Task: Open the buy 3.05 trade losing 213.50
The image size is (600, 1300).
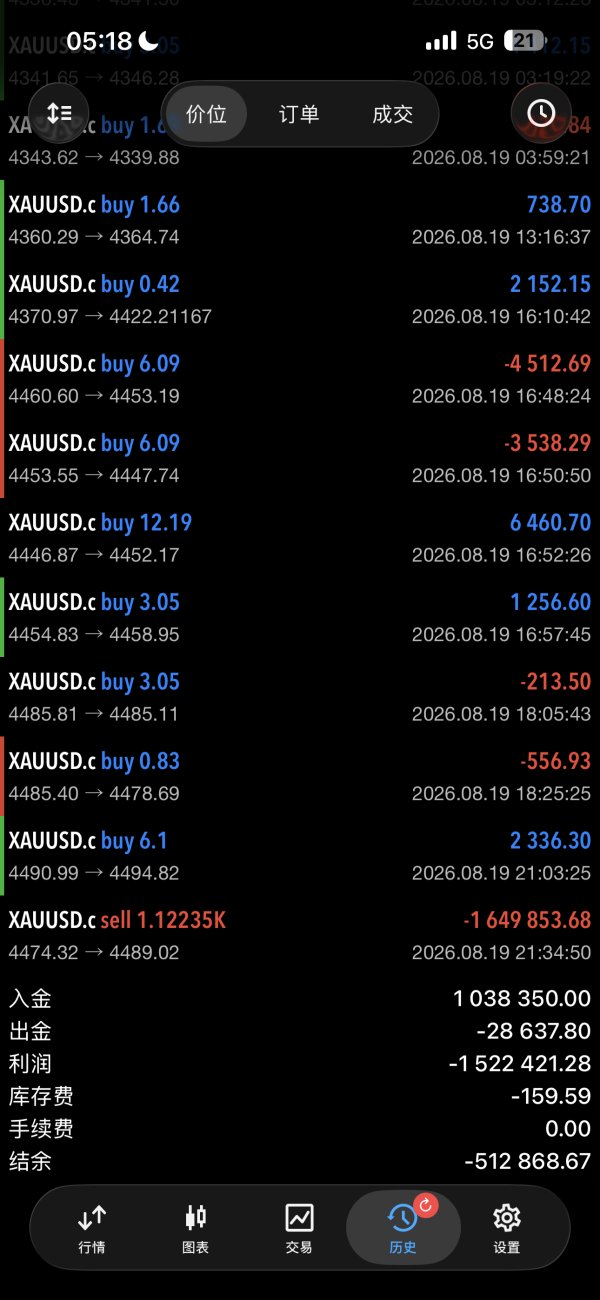Action: point(300,697)
